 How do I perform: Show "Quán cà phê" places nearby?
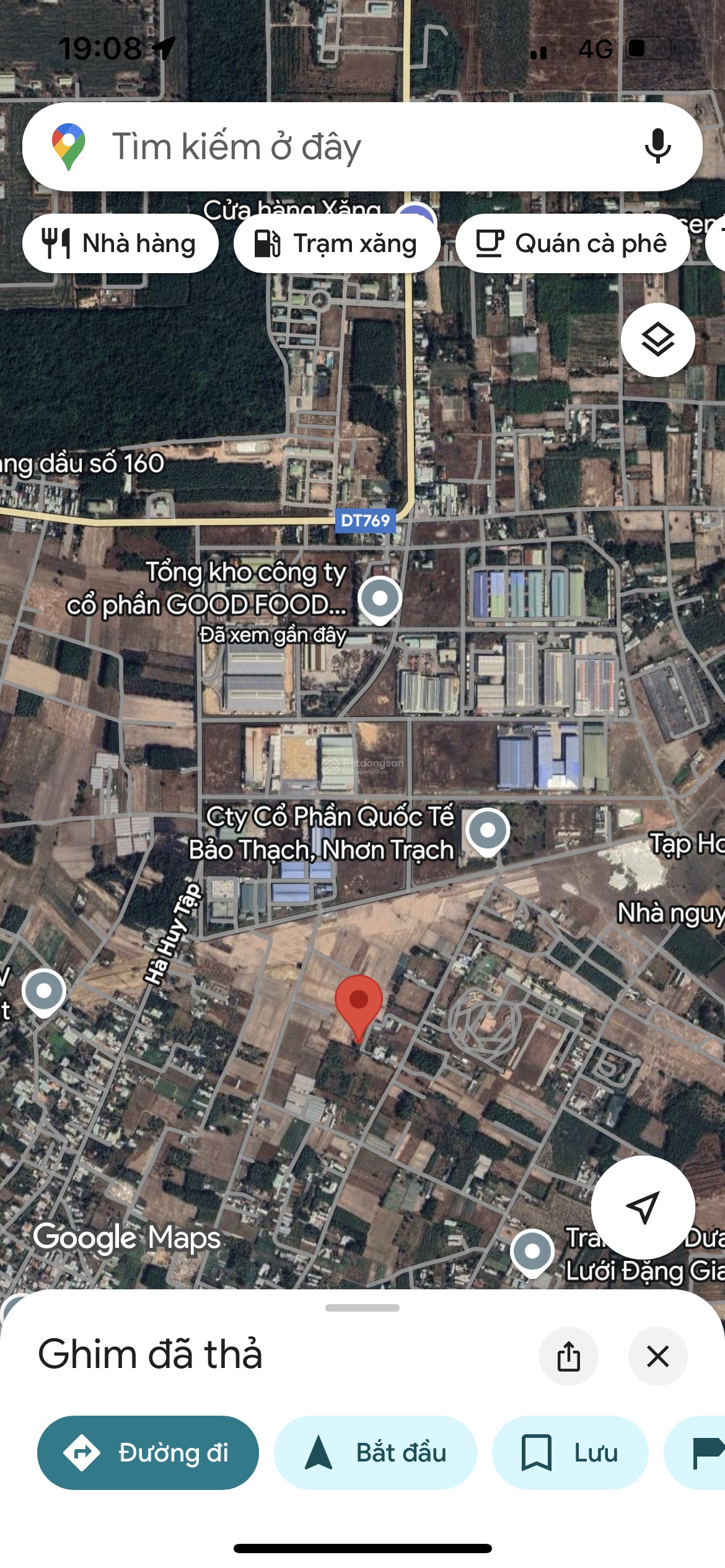coord(573,243)
